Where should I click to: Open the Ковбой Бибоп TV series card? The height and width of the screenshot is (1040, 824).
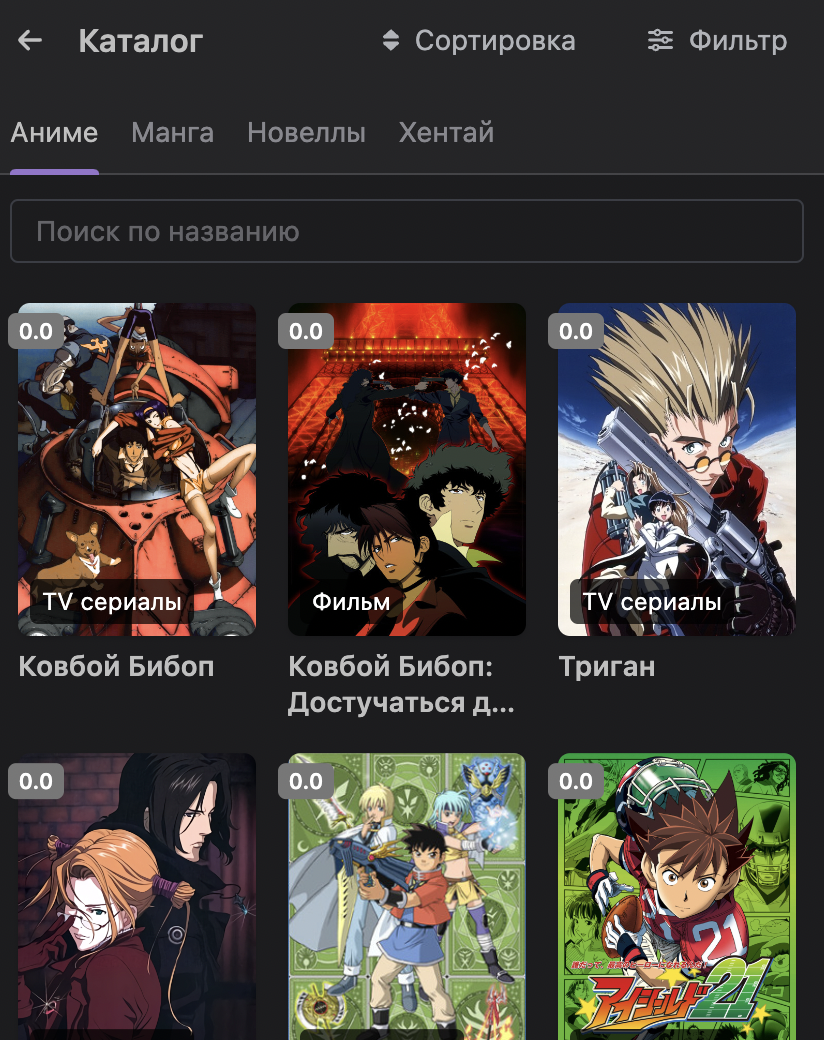[x=137, y=470]
